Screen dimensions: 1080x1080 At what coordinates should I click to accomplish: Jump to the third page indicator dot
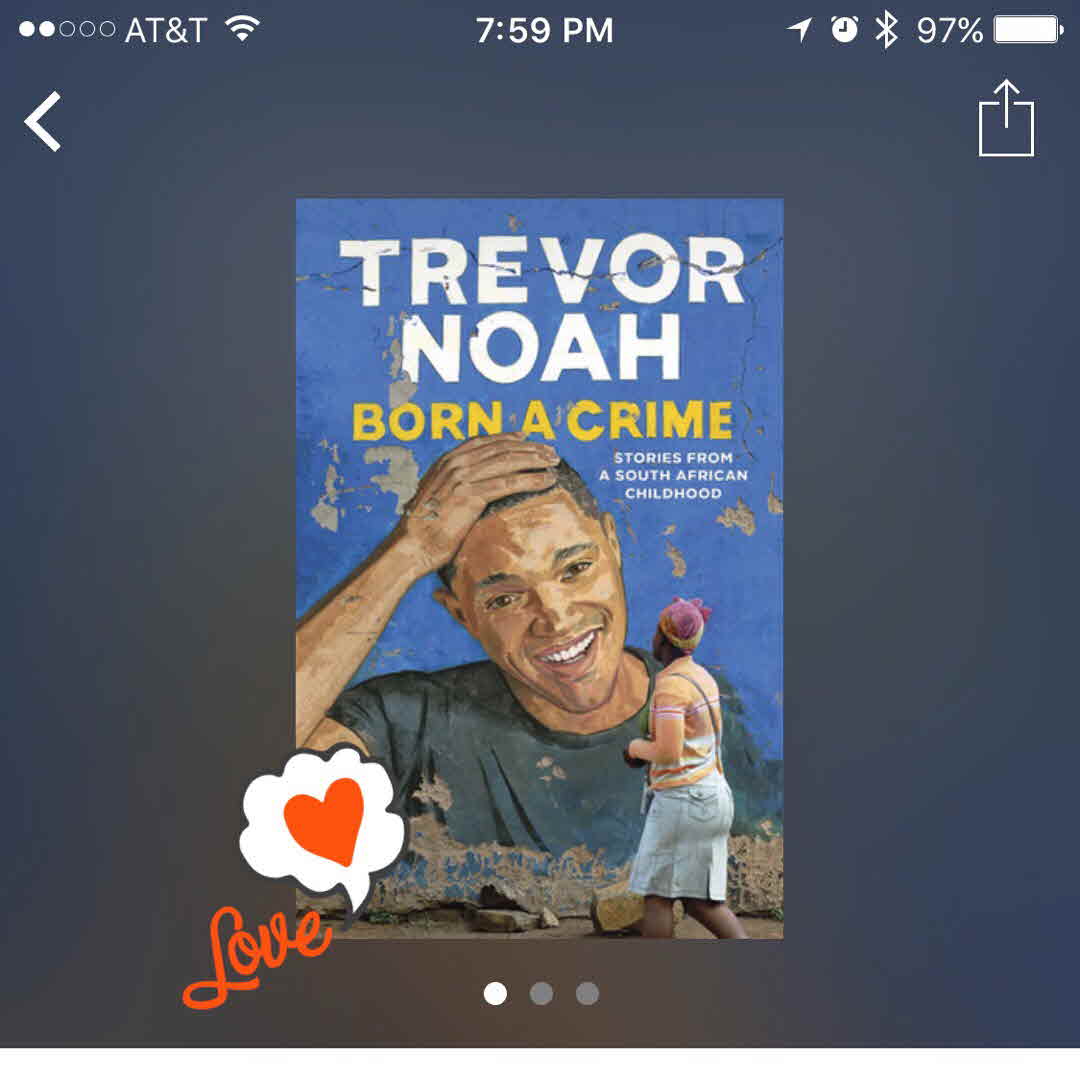[587, 993]
